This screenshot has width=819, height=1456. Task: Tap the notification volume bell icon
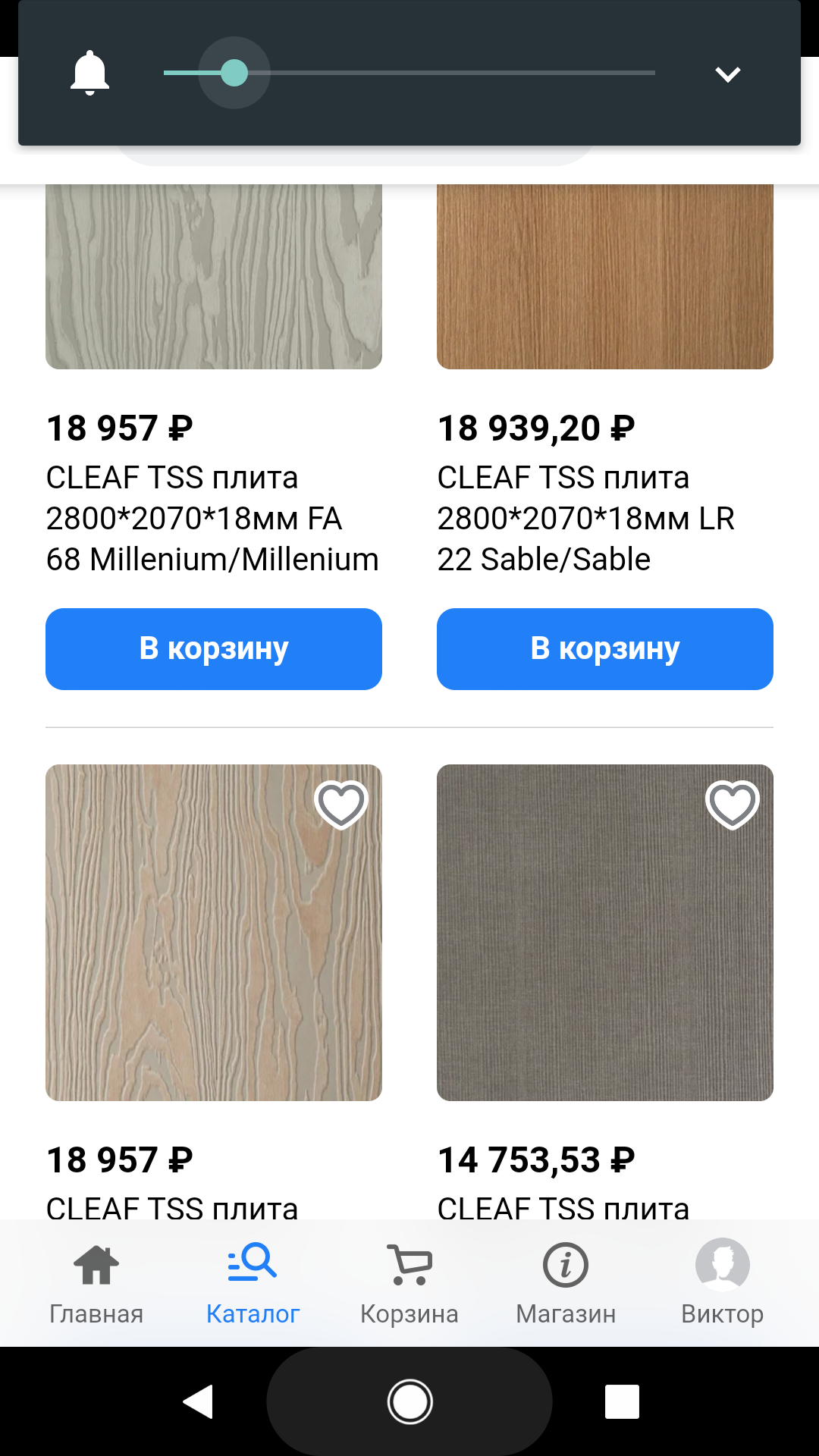pyautogui.click(x=89, y=74)
